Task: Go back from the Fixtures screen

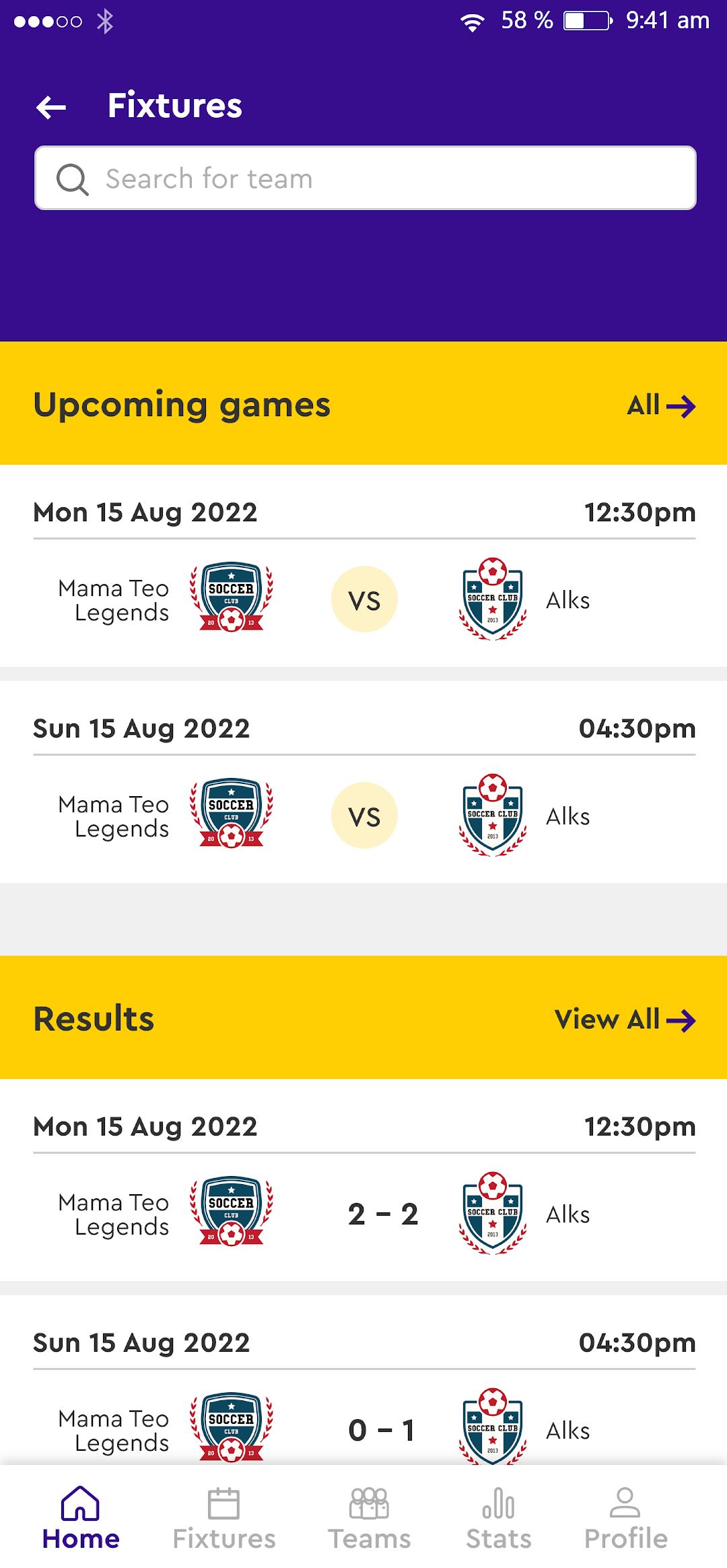Action: [51, 106]
